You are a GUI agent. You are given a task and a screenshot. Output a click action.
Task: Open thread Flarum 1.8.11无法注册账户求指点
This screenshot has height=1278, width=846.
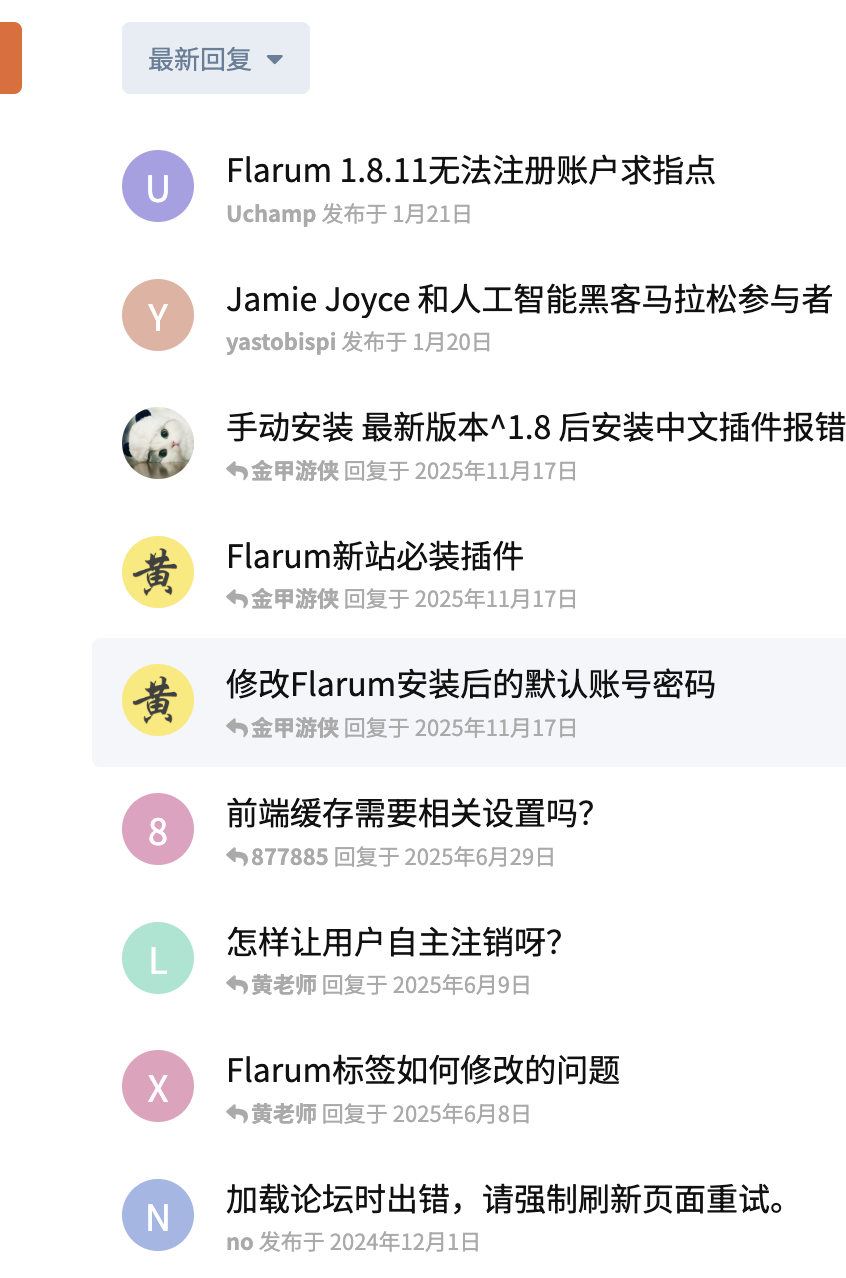pos(471,170)
